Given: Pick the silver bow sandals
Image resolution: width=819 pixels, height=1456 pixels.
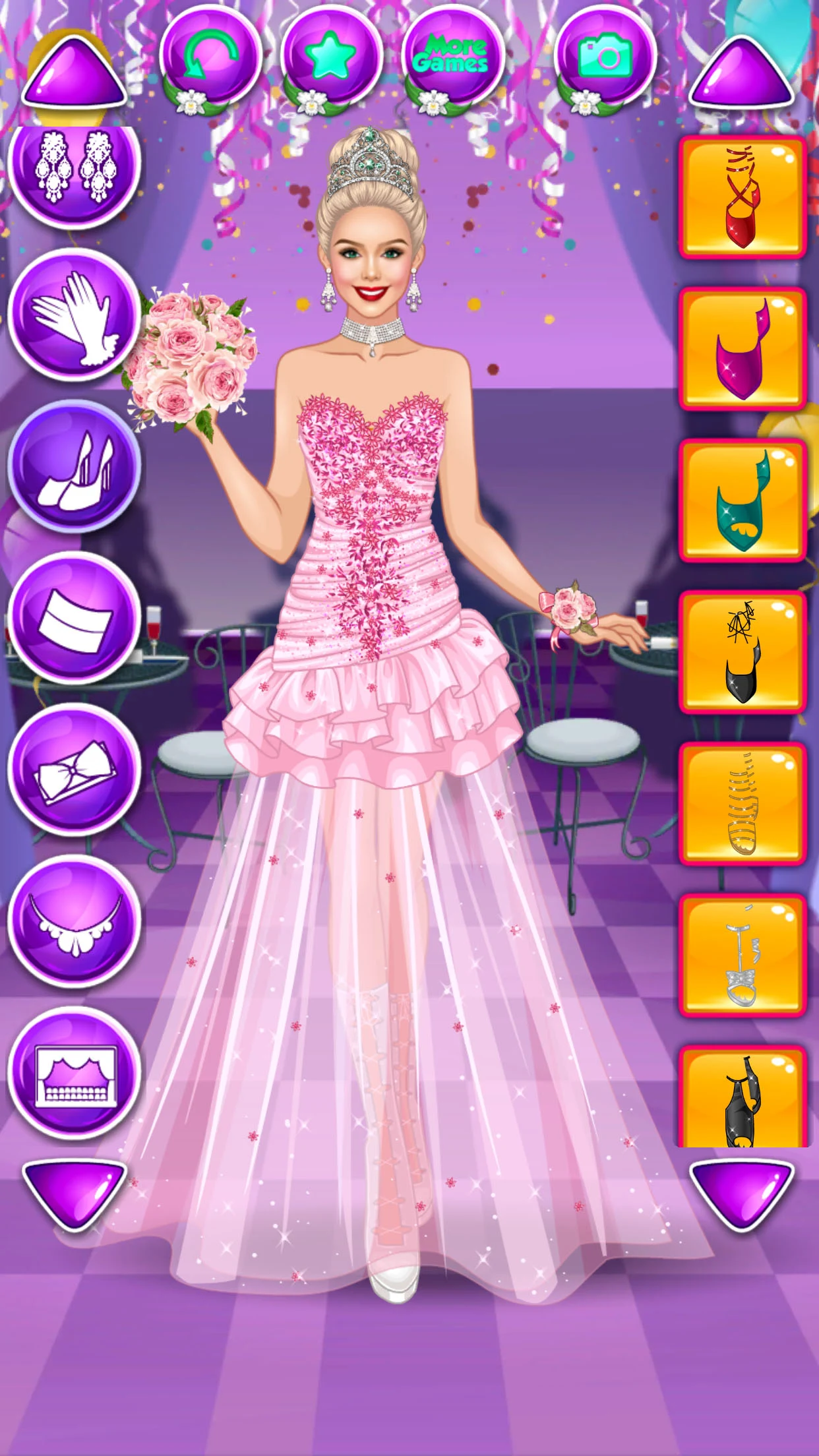Looking at the screenshot, I should pyautogui.click(x=743, y=956).
